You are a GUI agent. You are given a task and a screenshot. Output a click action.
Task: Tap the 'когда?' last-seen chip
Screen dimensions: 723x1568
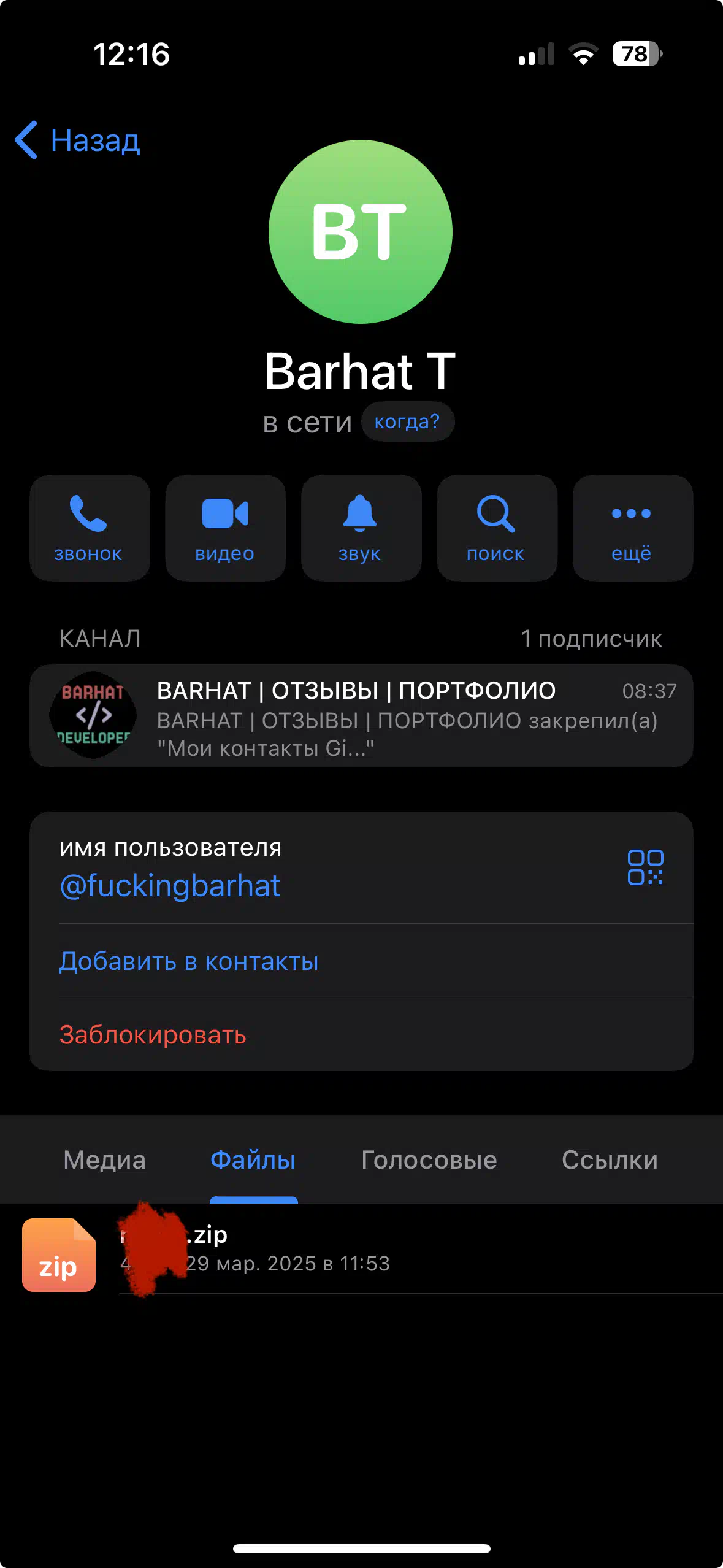point(407,421)
